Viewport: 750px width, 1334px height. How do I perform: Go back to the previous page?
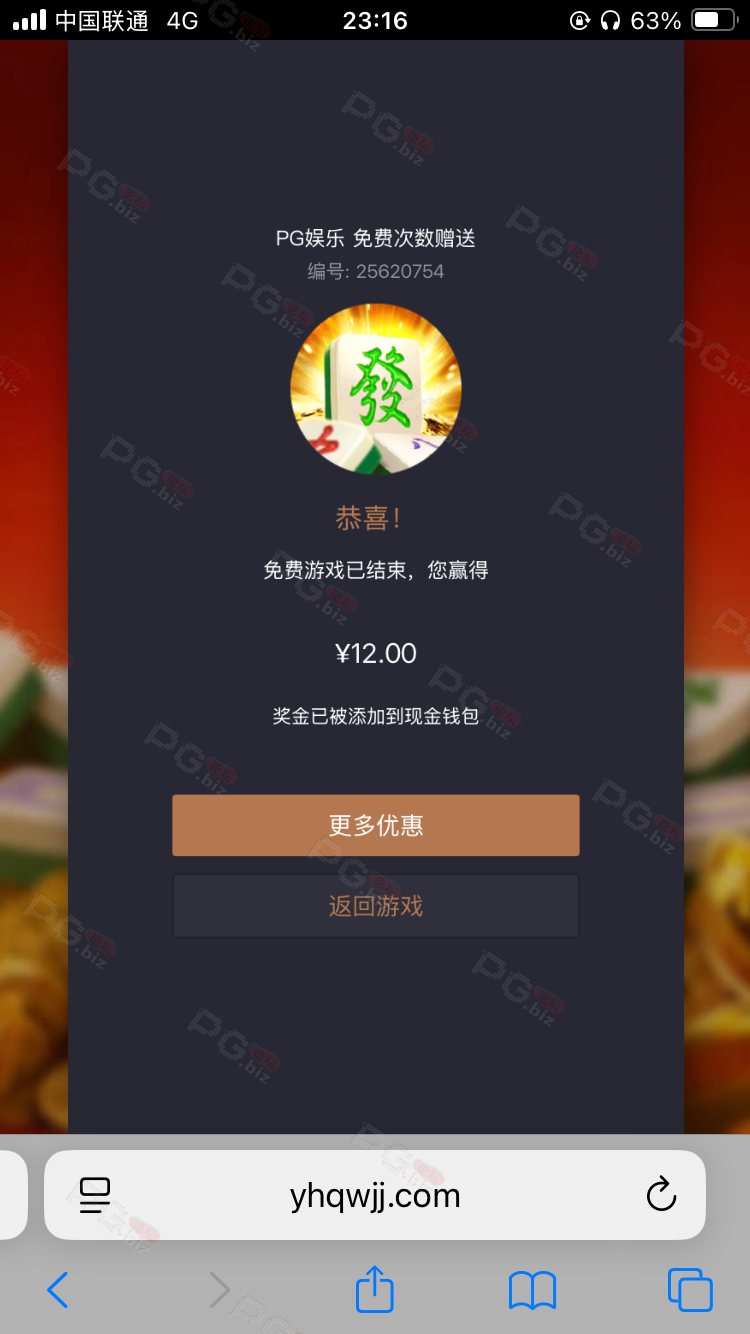pos(58,1290)
